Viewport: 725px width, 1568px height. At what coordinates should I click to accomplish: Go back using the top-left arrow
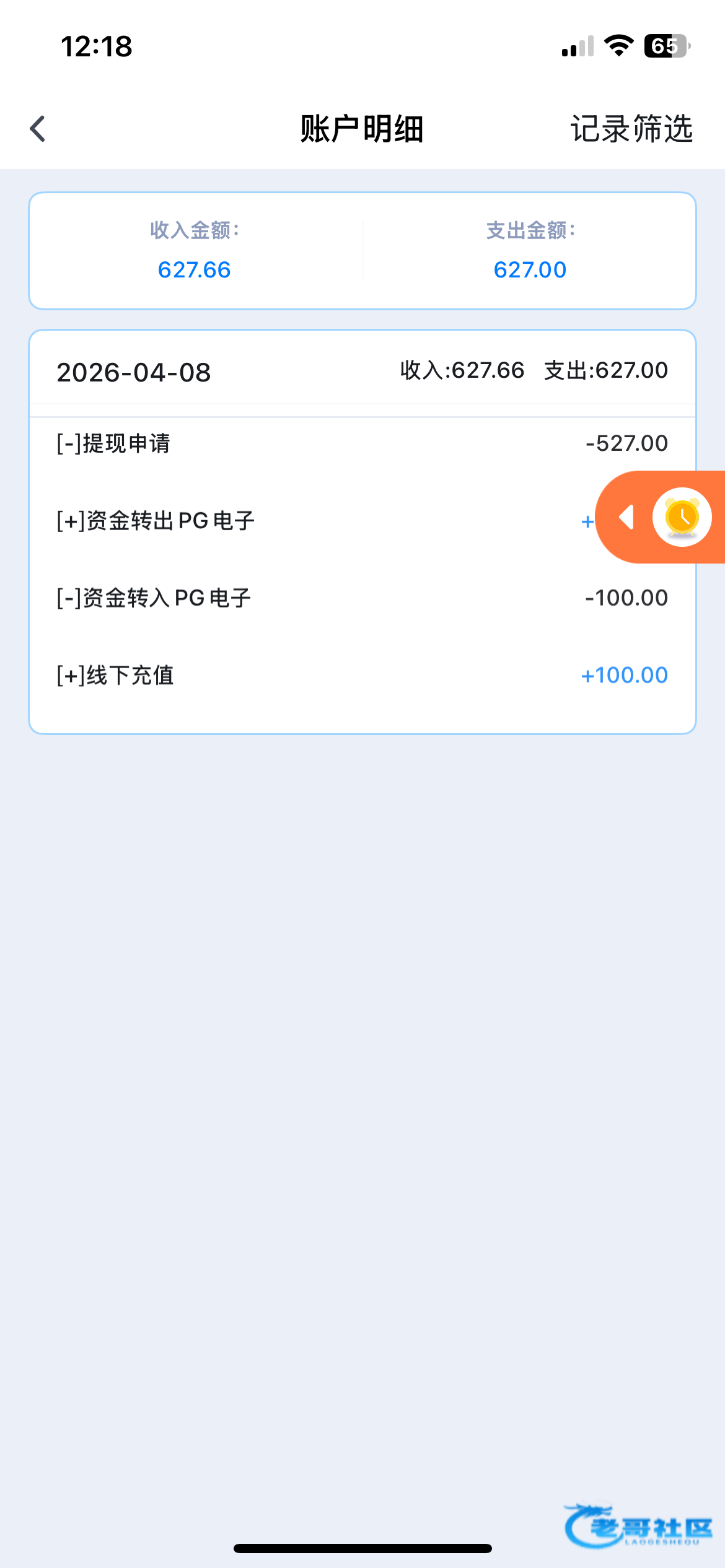[x=38, y=129]
